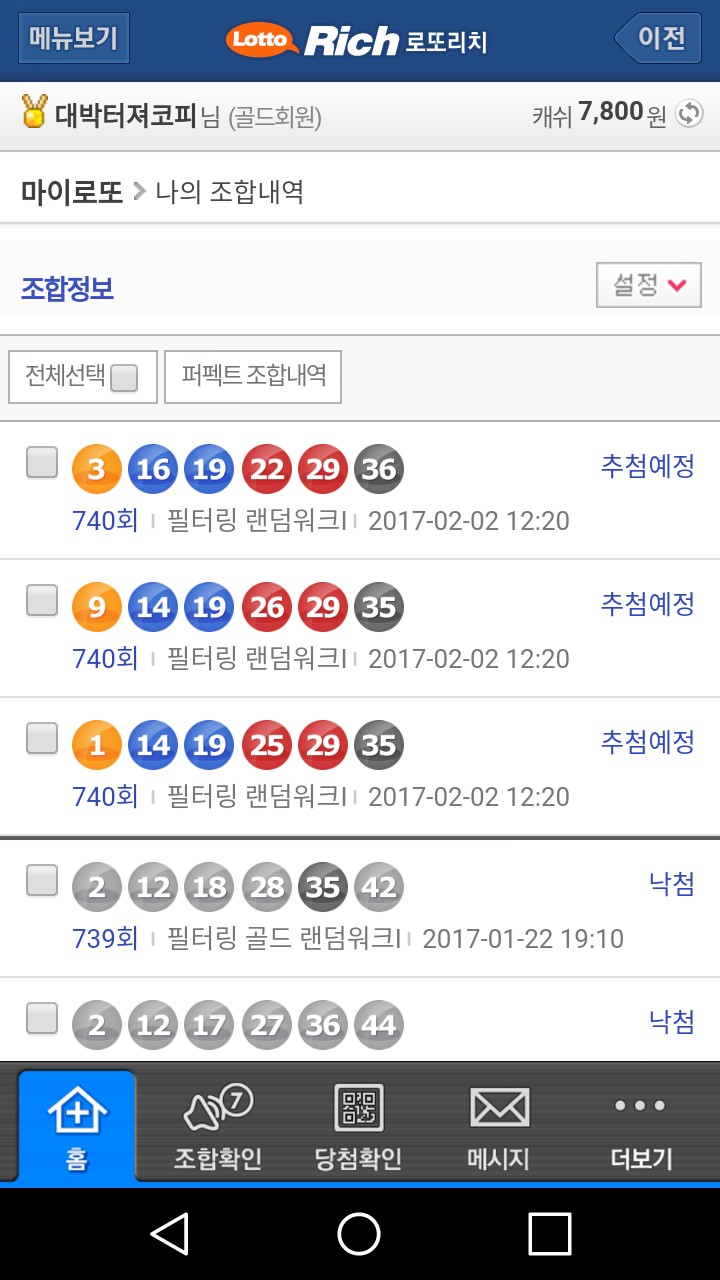Select the combination starting with 3, 16

coord(42,462)
